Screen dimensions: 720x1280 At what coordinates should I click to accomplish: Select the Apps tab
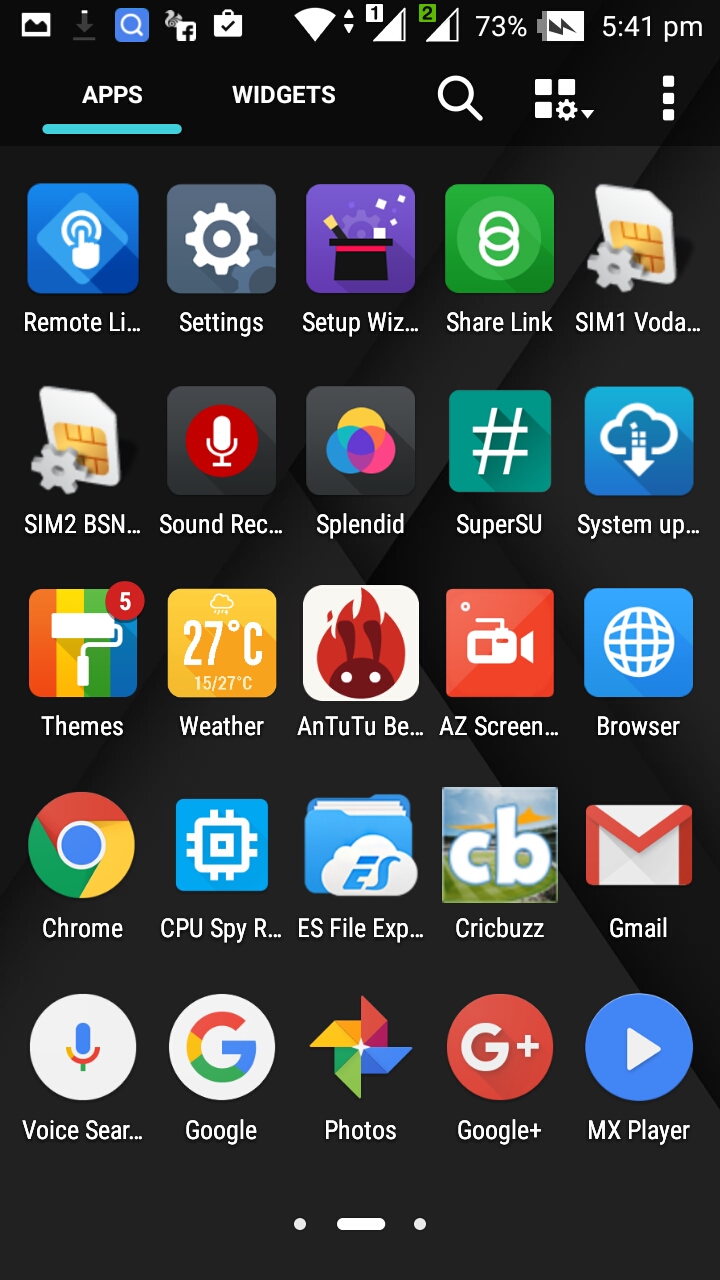tap(112, 96)
